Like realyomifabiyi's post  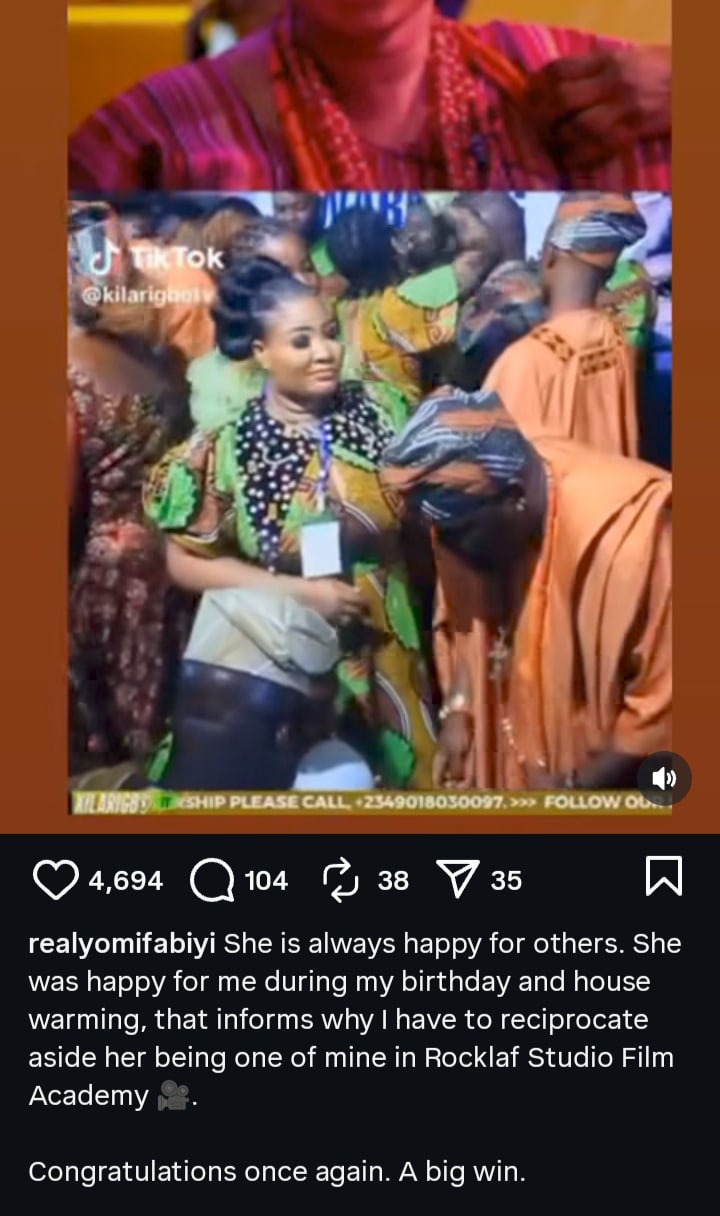point(56,880)
